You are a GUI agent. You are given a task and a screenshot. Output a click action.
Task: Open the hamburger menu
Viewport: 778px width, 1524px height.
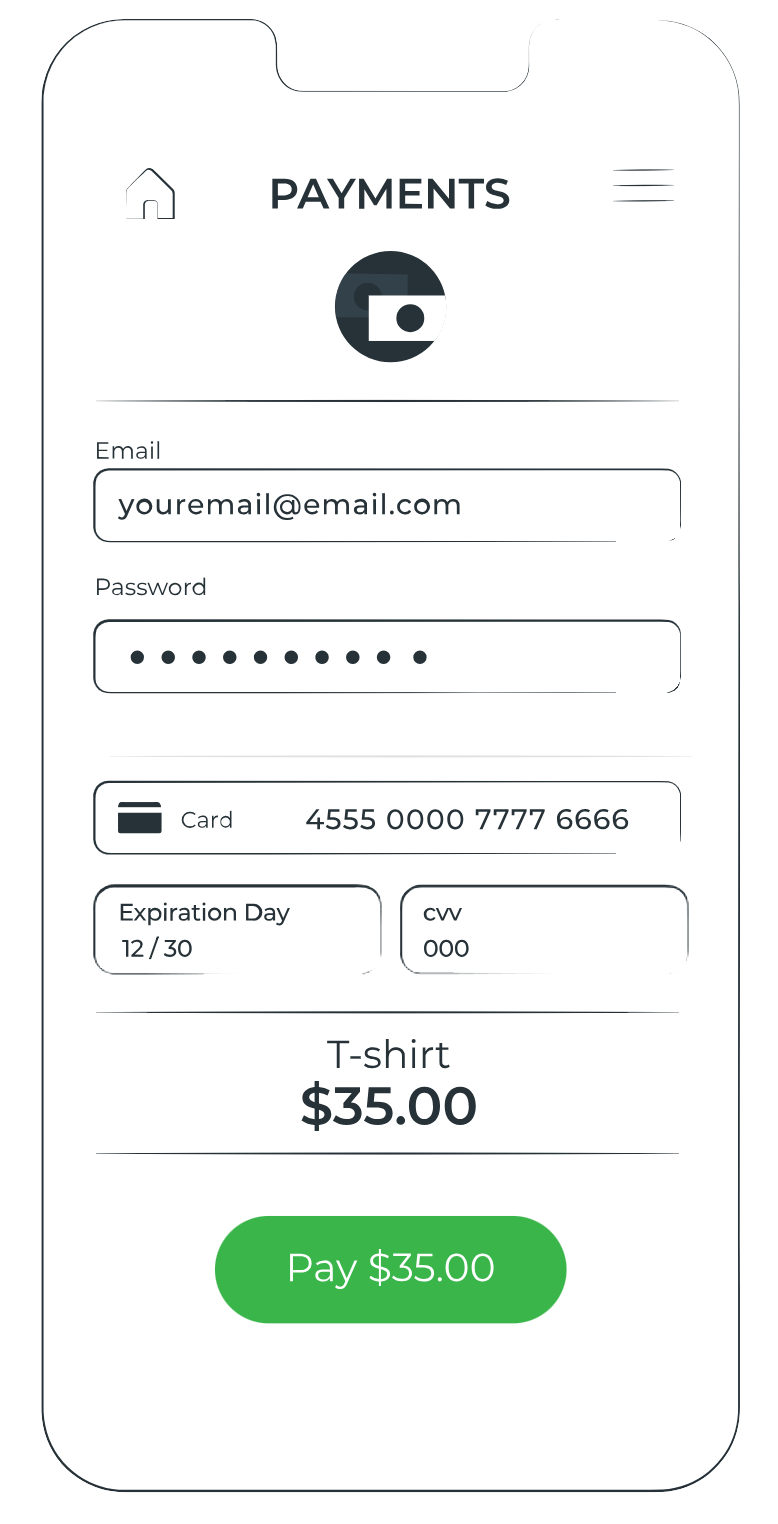point(643,186)
